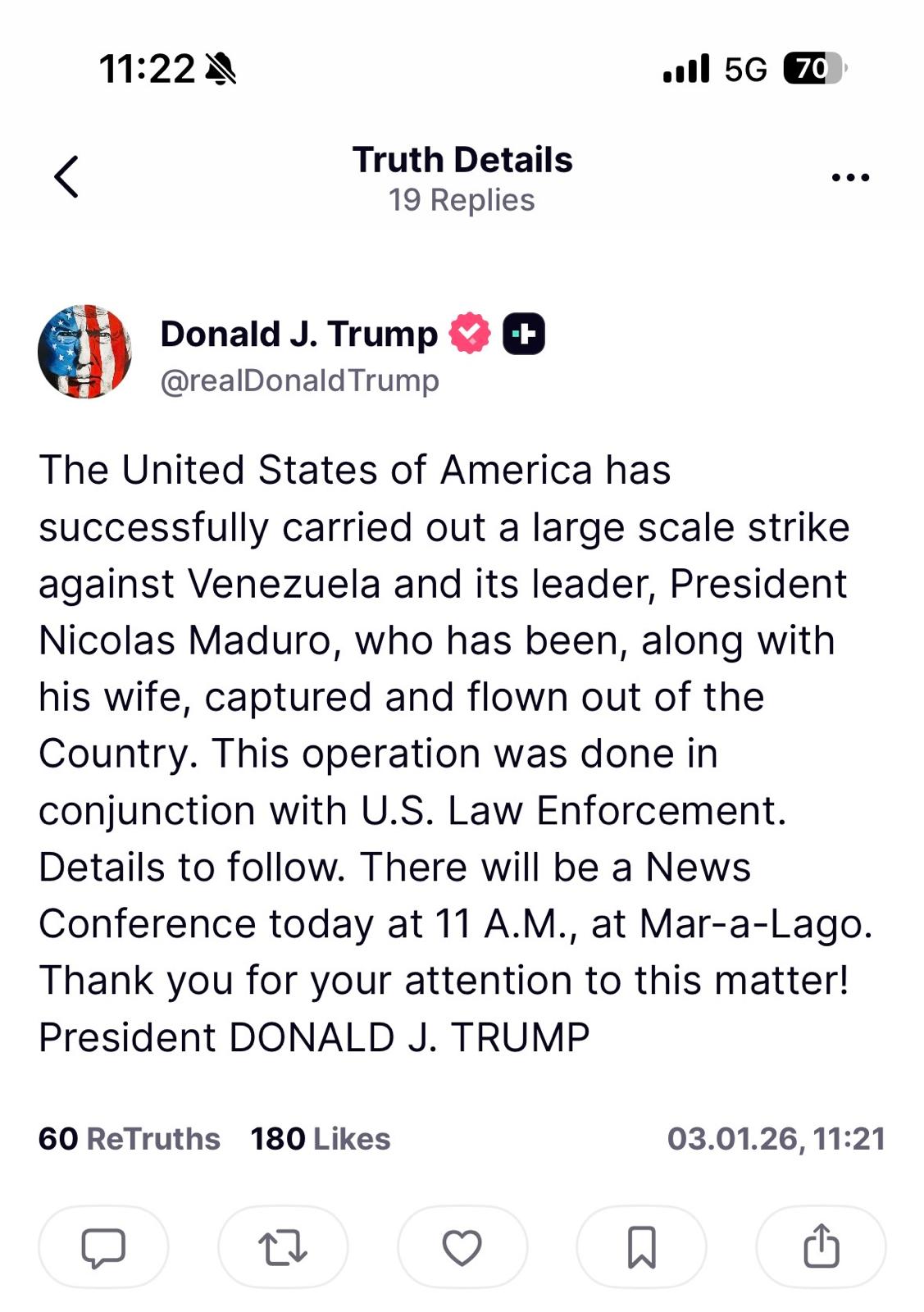The height and width of the screenshot is (1312, 924).
Task: ReTruth this post
Action: (283, 1246)
